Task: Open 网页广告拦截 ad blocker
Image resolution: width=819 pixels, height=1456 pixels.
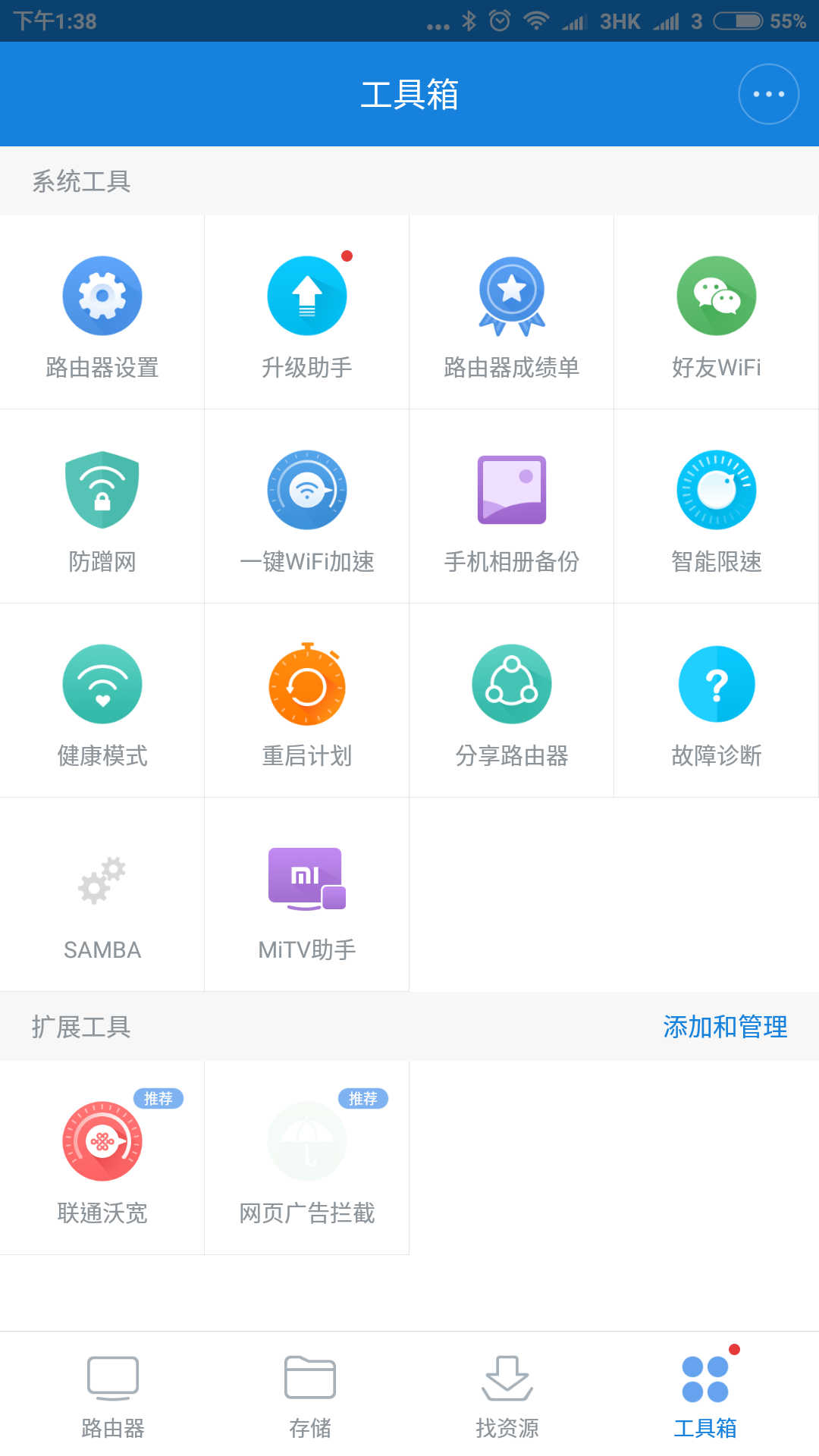Action: pyautogui.click(x=307, y=1158)
